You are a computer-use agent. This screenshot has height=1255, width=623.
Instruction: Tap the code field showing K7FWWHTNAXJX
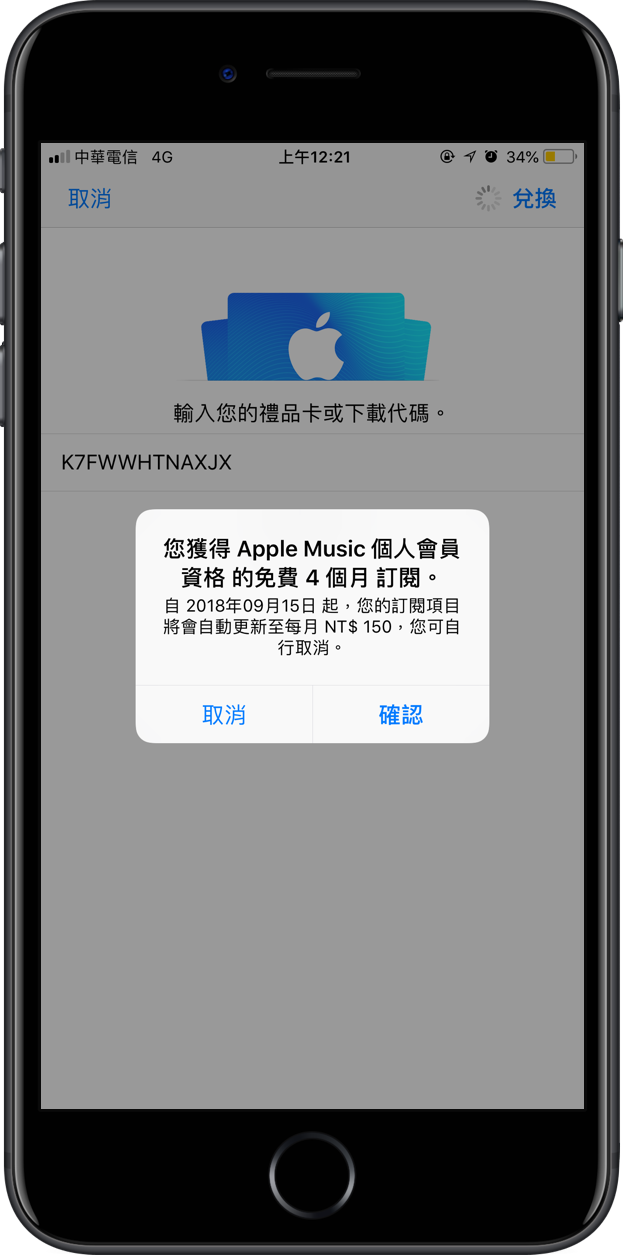(x=311, y=463)
